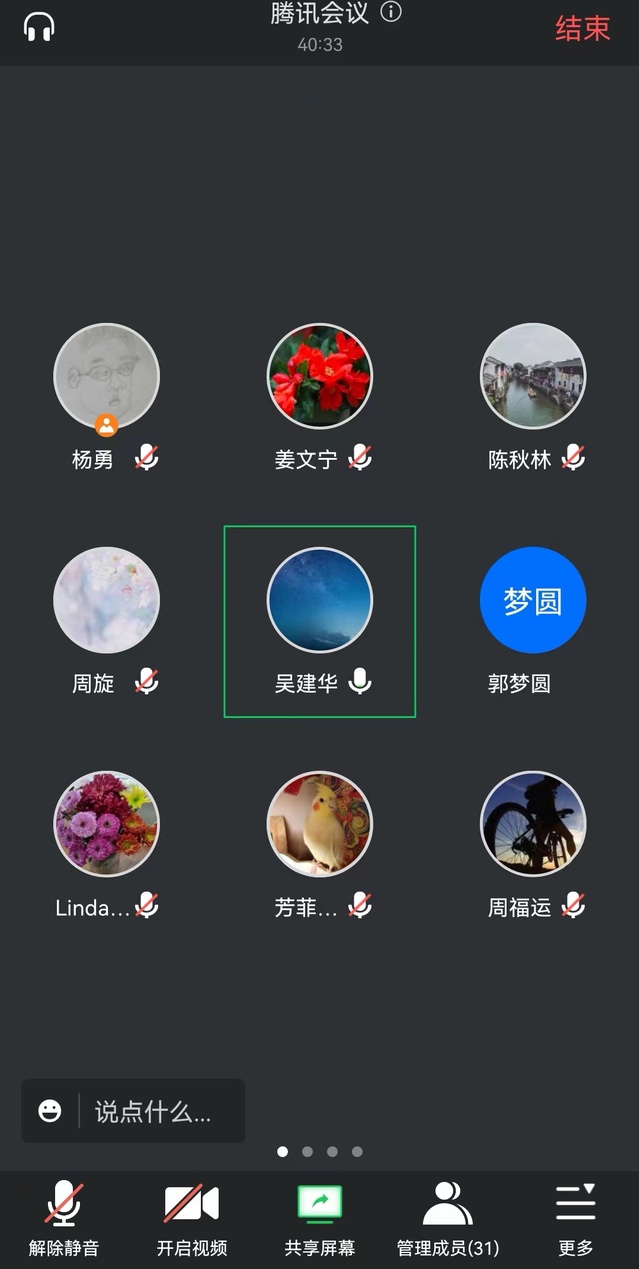Screen dimensions: 639x1269
Task: Select participant 郭梦圆
Action: (x=533, y=600)
